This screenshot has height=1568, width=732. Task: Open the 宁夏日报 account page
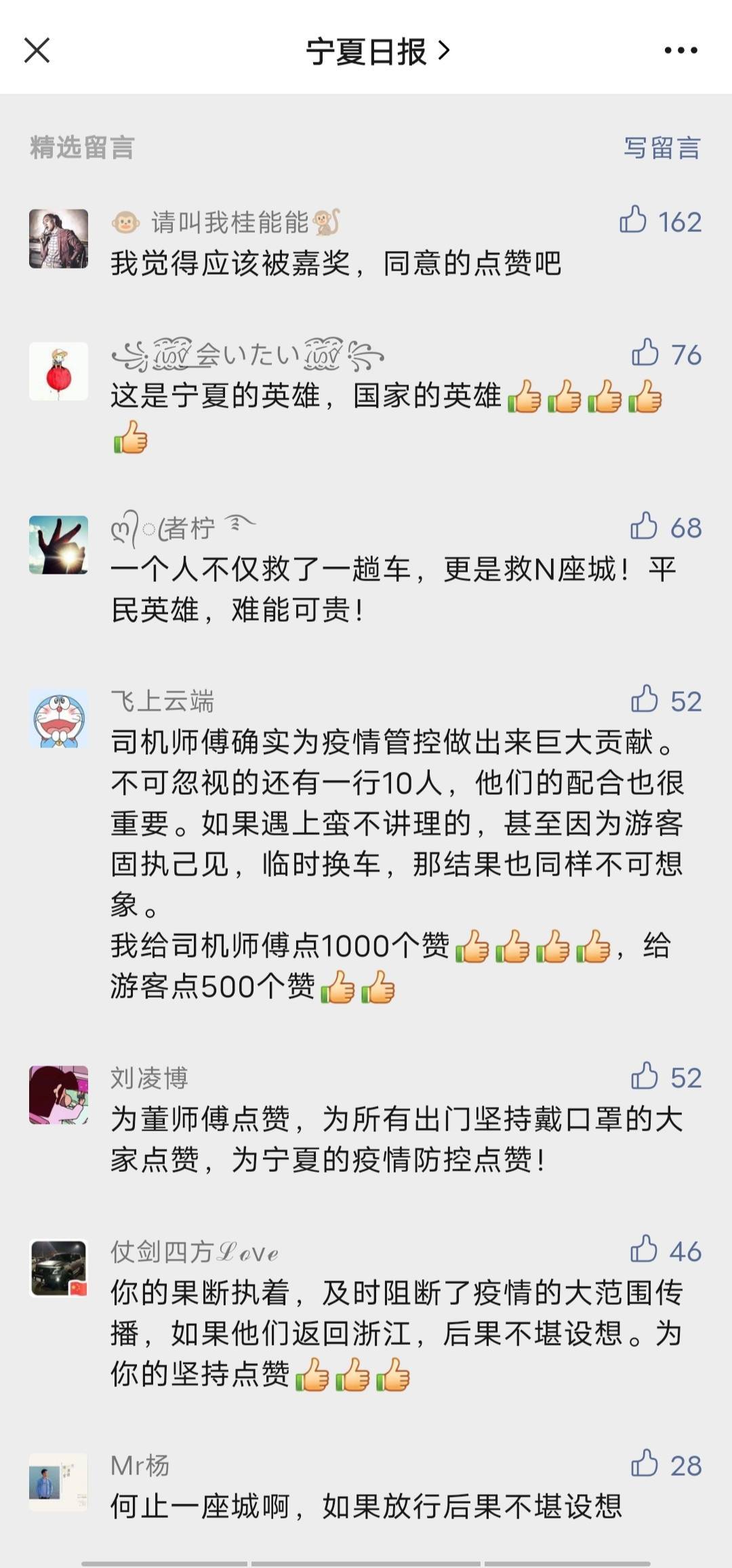tap(377, 52)
